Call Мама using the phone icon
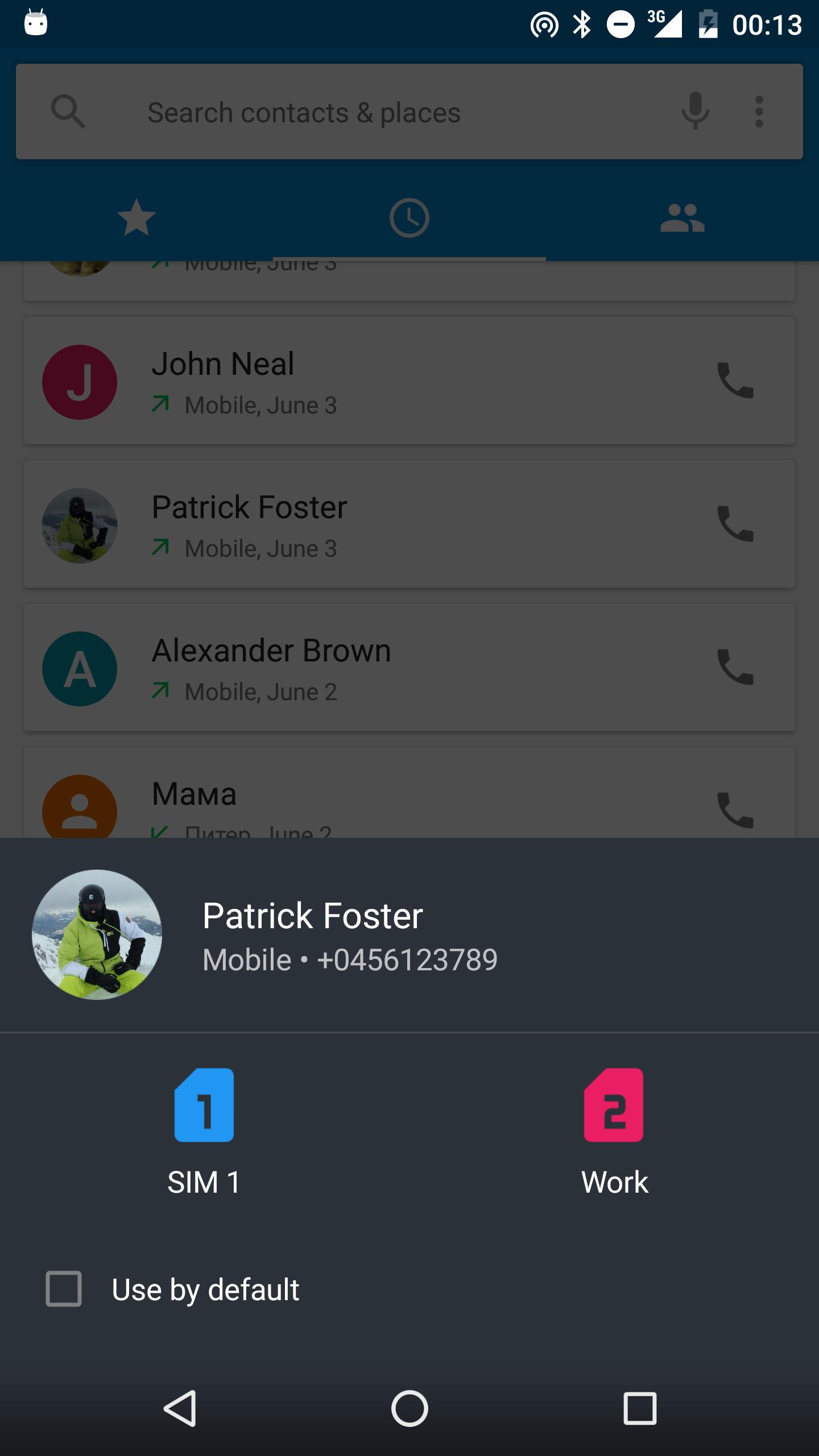This screenshot has width=819, height=1456. 735,809
